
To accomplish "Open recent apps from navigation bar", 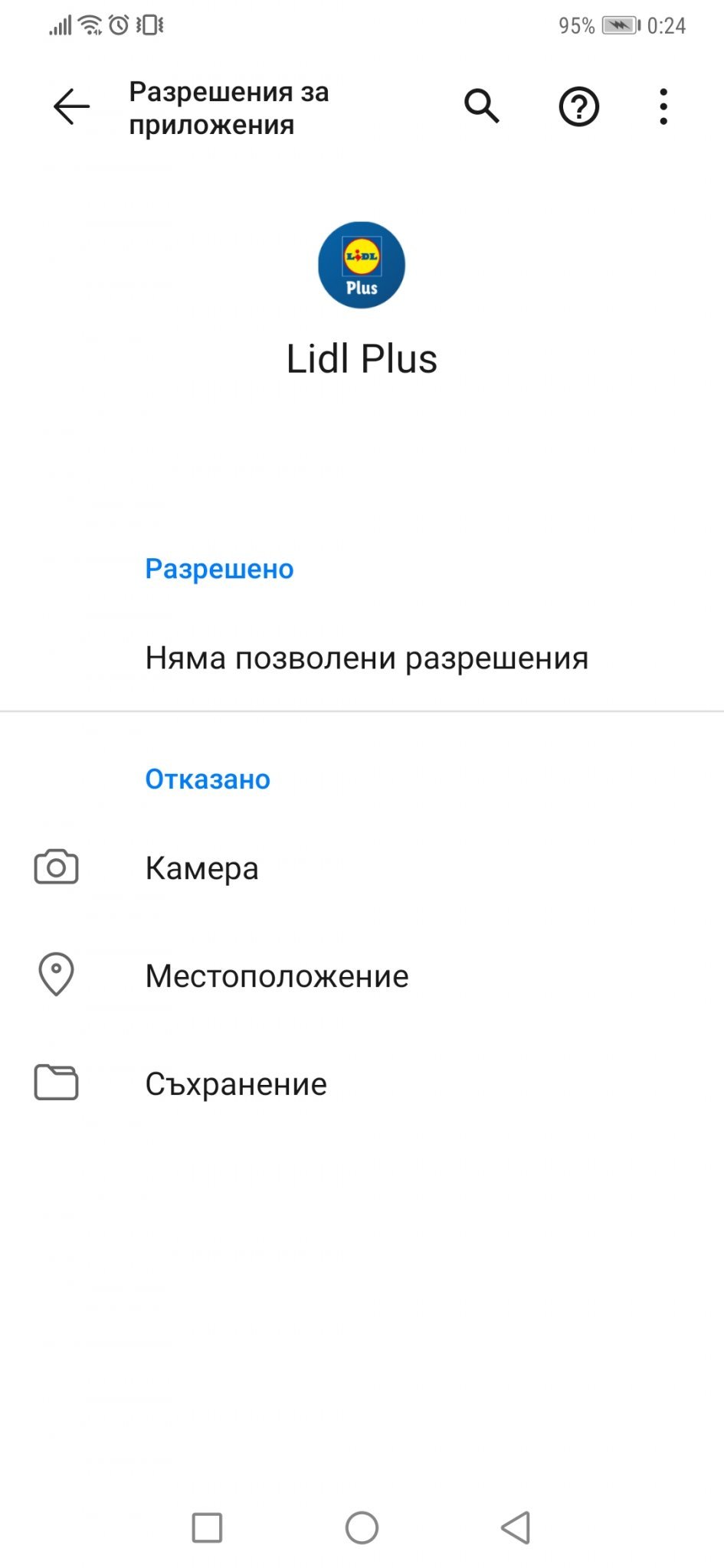I will pyautogui.click(x=207, y=1527).
